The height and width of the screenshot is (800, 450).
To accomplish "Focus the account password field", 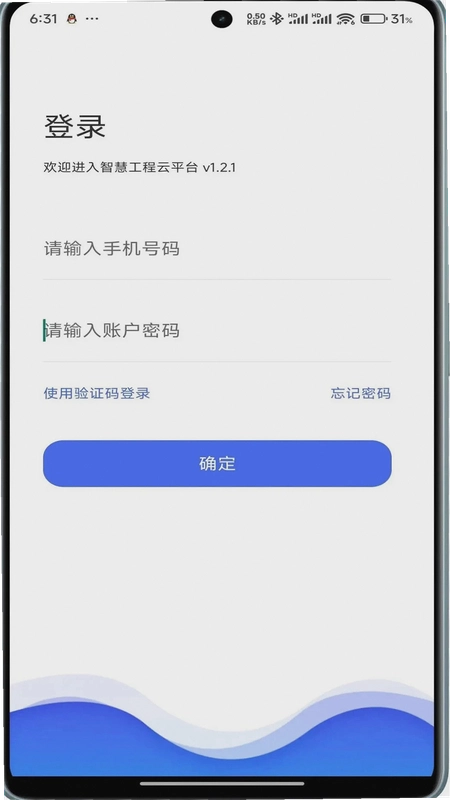I will 217,331.
